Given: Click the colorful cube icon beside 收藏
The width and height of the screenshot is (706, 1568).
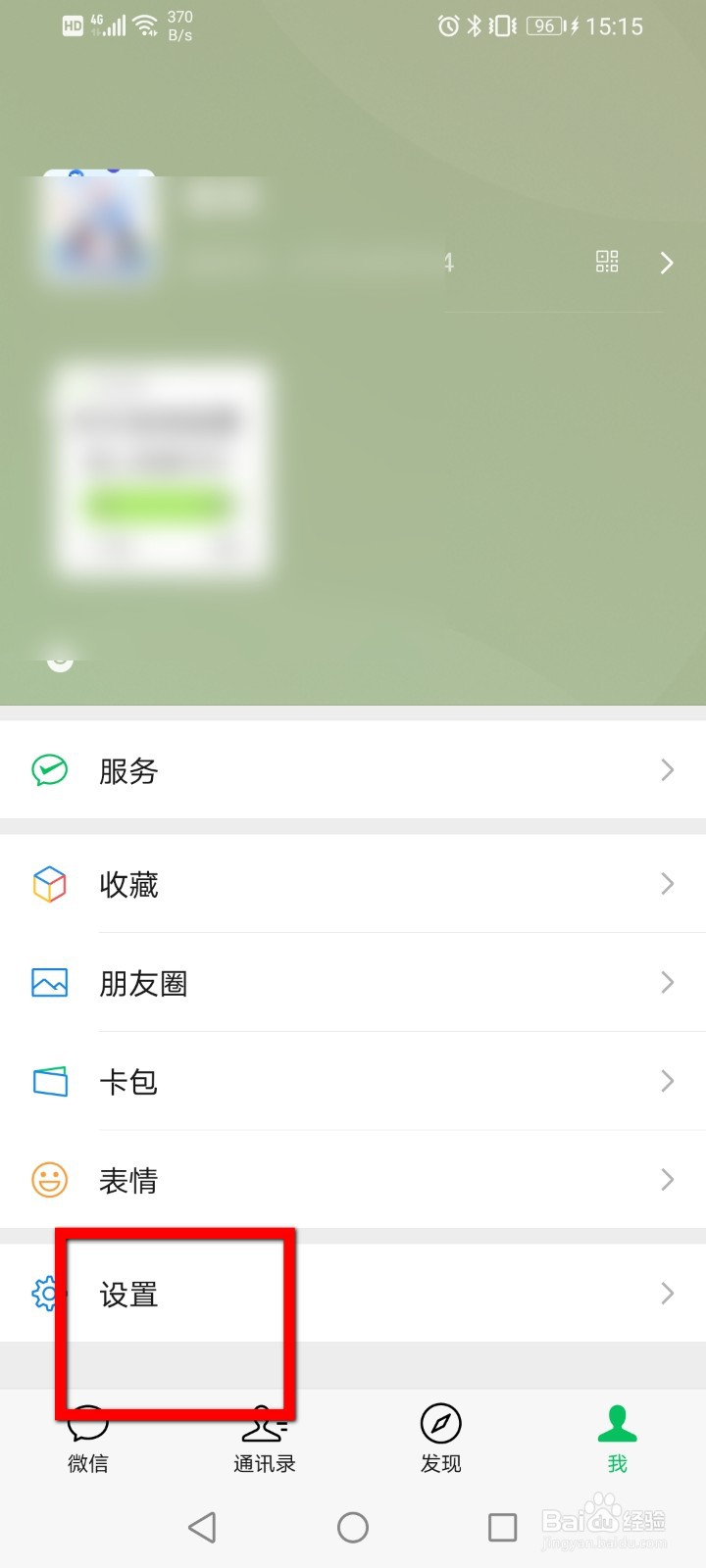Looking at the screenshot, I should (49, 884).
